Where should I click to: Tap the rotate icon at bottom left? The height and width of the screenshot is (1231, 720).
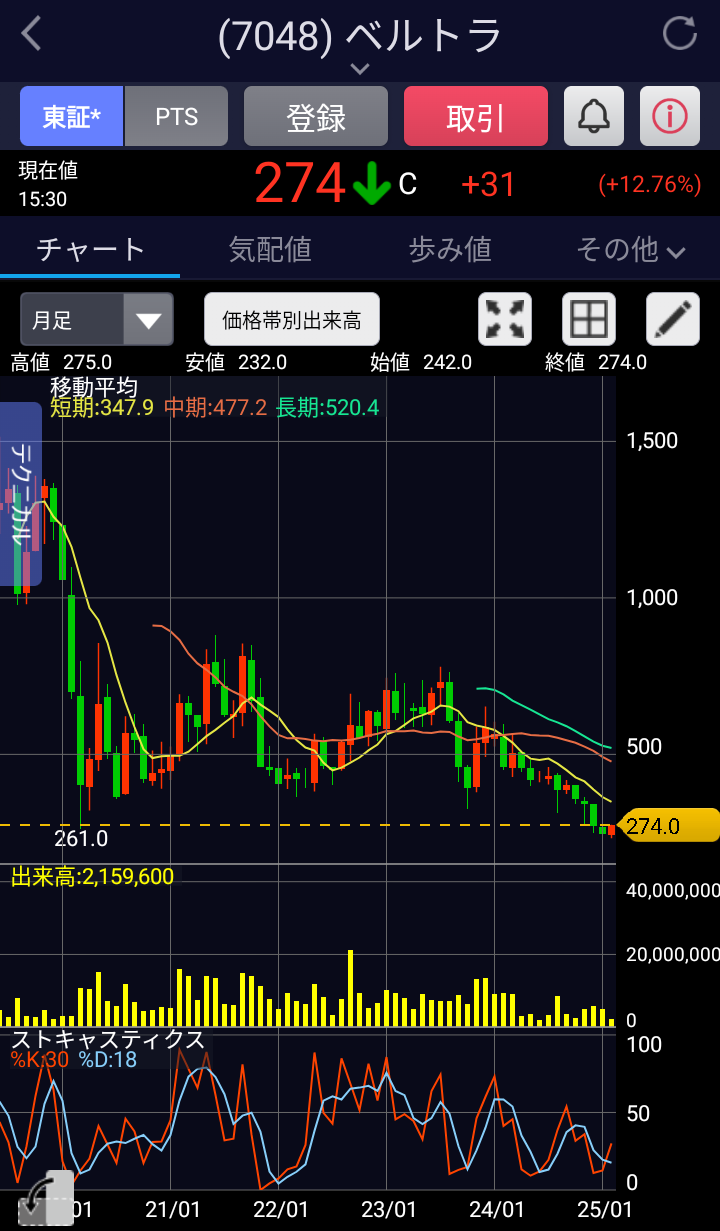pos(45,1199)
